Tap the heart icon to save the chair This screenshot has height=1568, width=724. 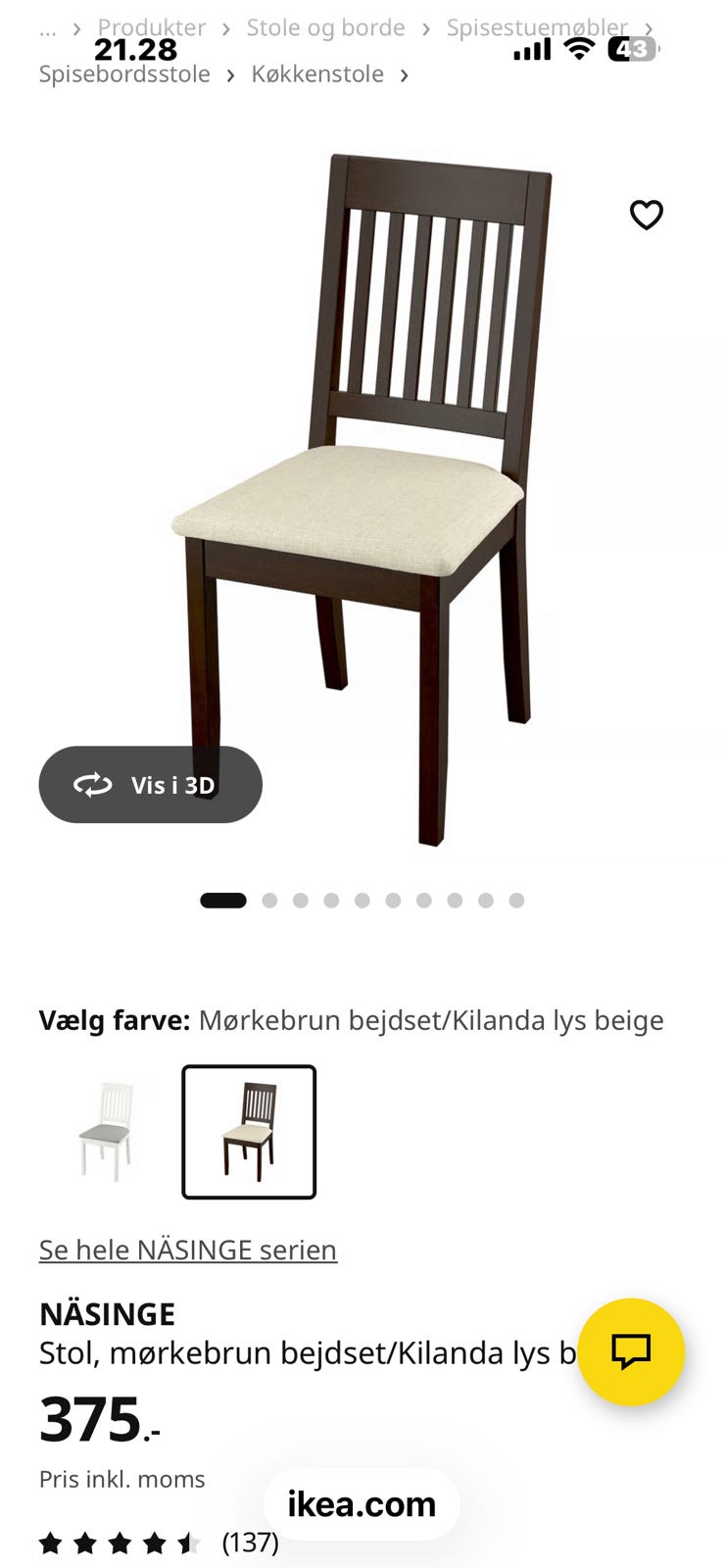(646, 215)
